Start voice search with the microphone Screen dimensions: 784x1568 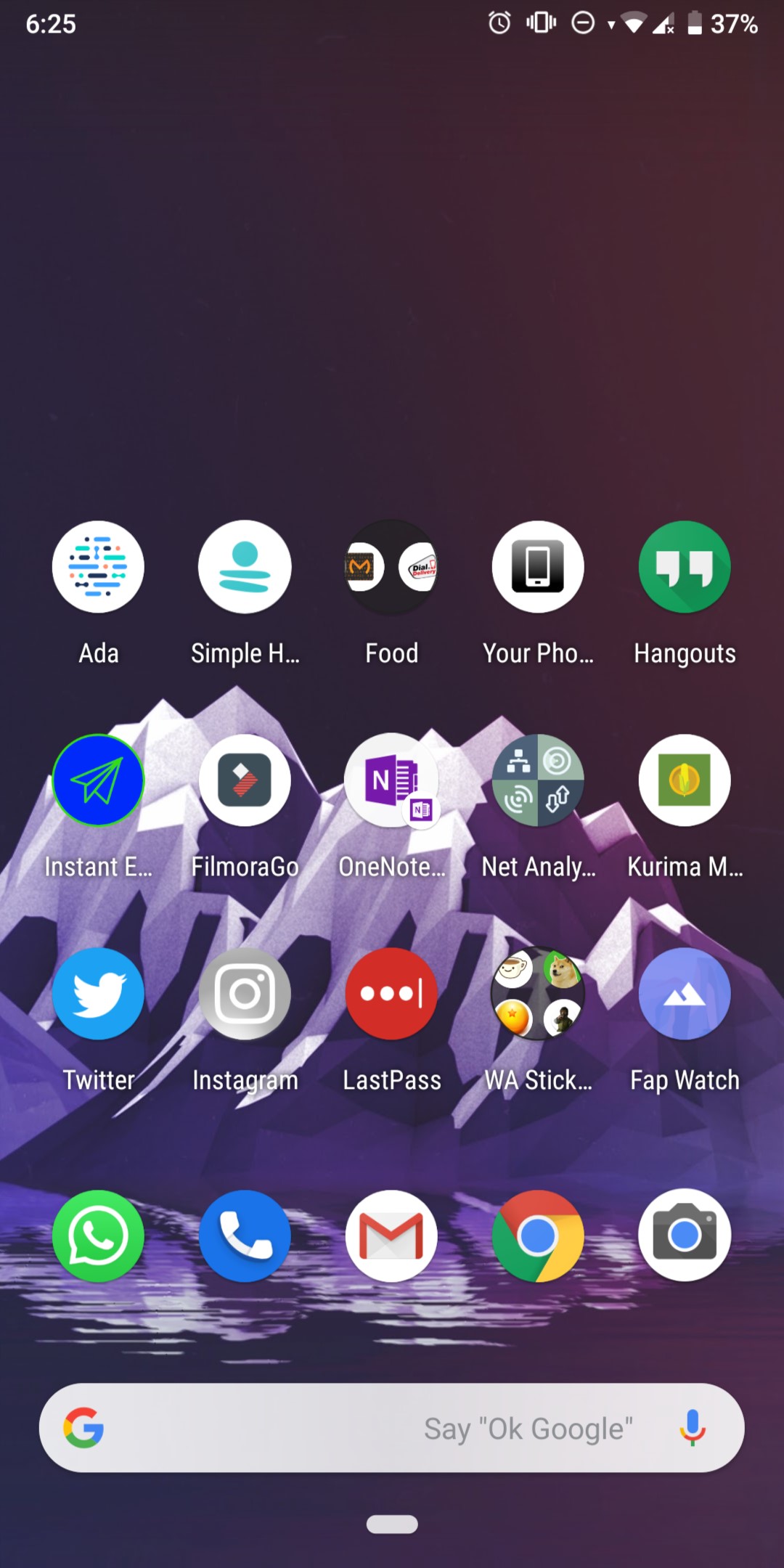click(x=692, y=1428)
